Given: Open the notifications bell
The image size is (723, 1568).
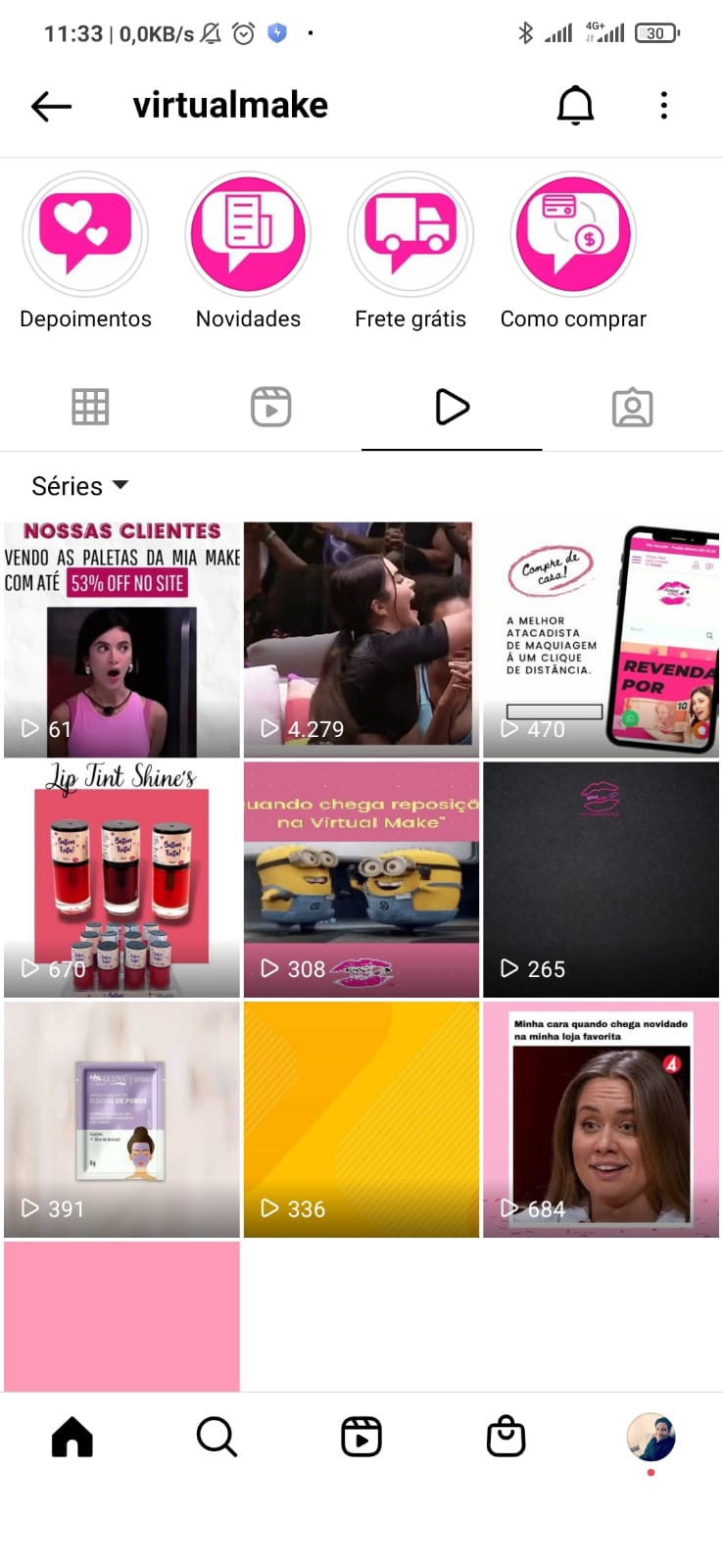Looking at the screenshot, I should point(575,105).
